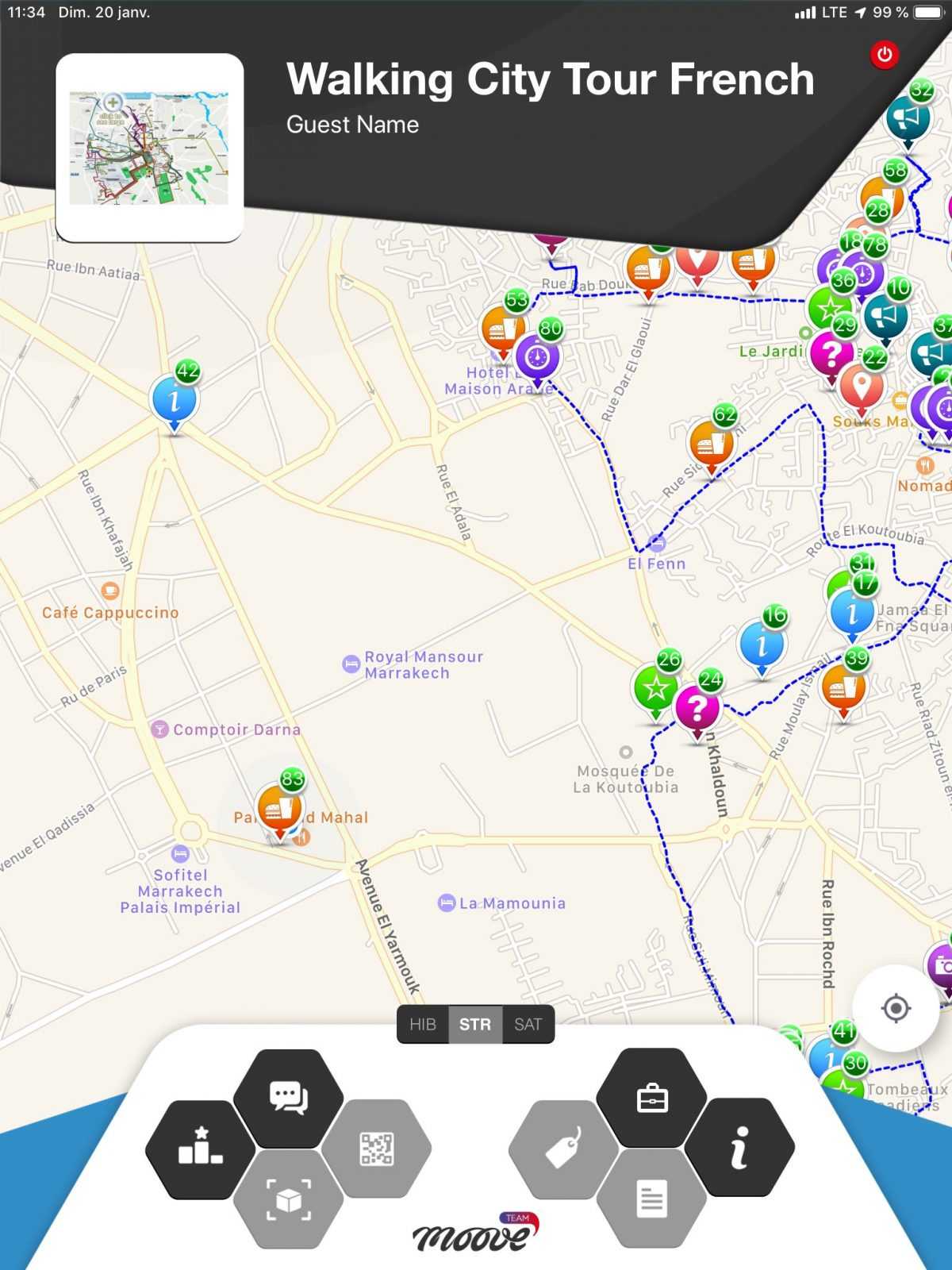Select food marker number 62
952x1270 pixels.
(x=711, y=444)
